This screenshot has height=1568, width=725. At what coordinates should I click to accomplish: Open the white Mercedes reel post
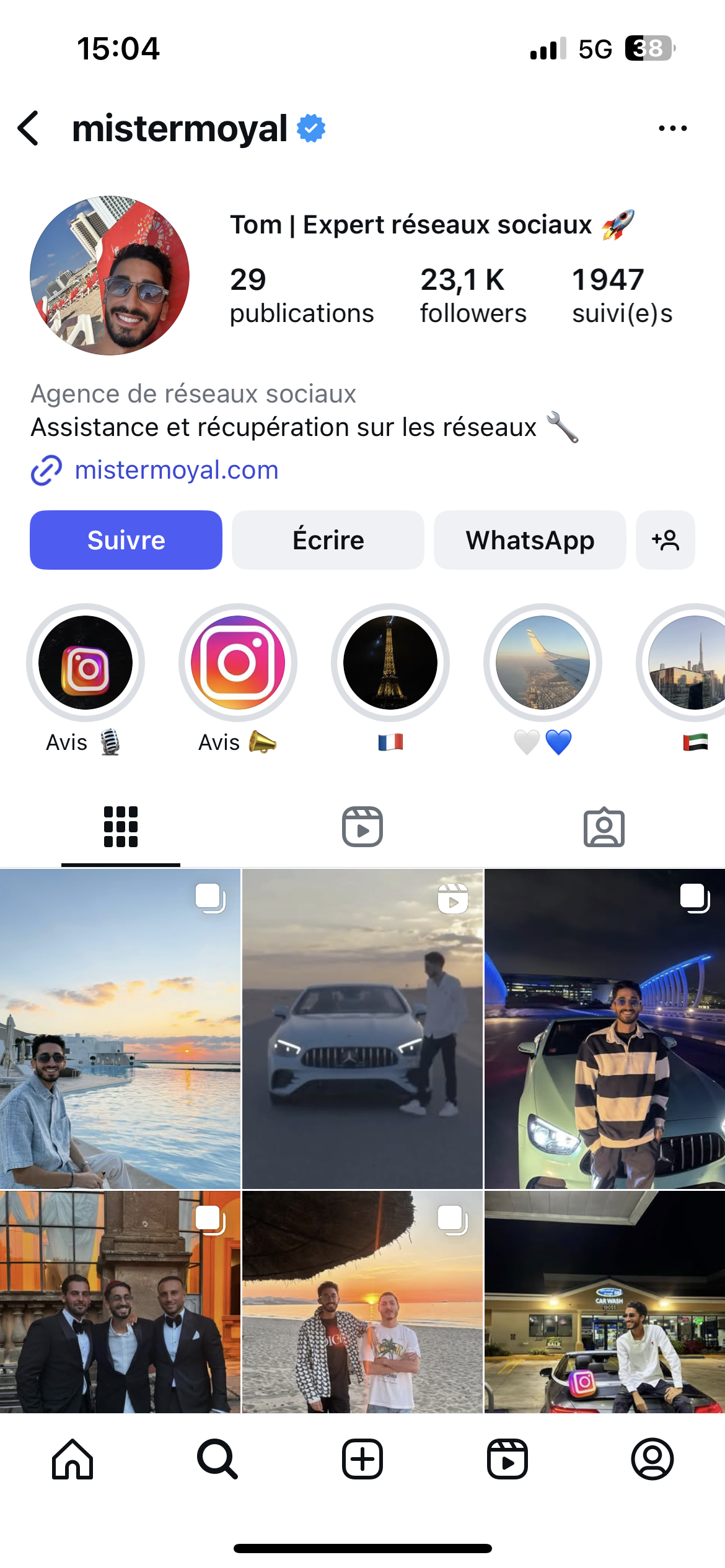pos(362,1028)
